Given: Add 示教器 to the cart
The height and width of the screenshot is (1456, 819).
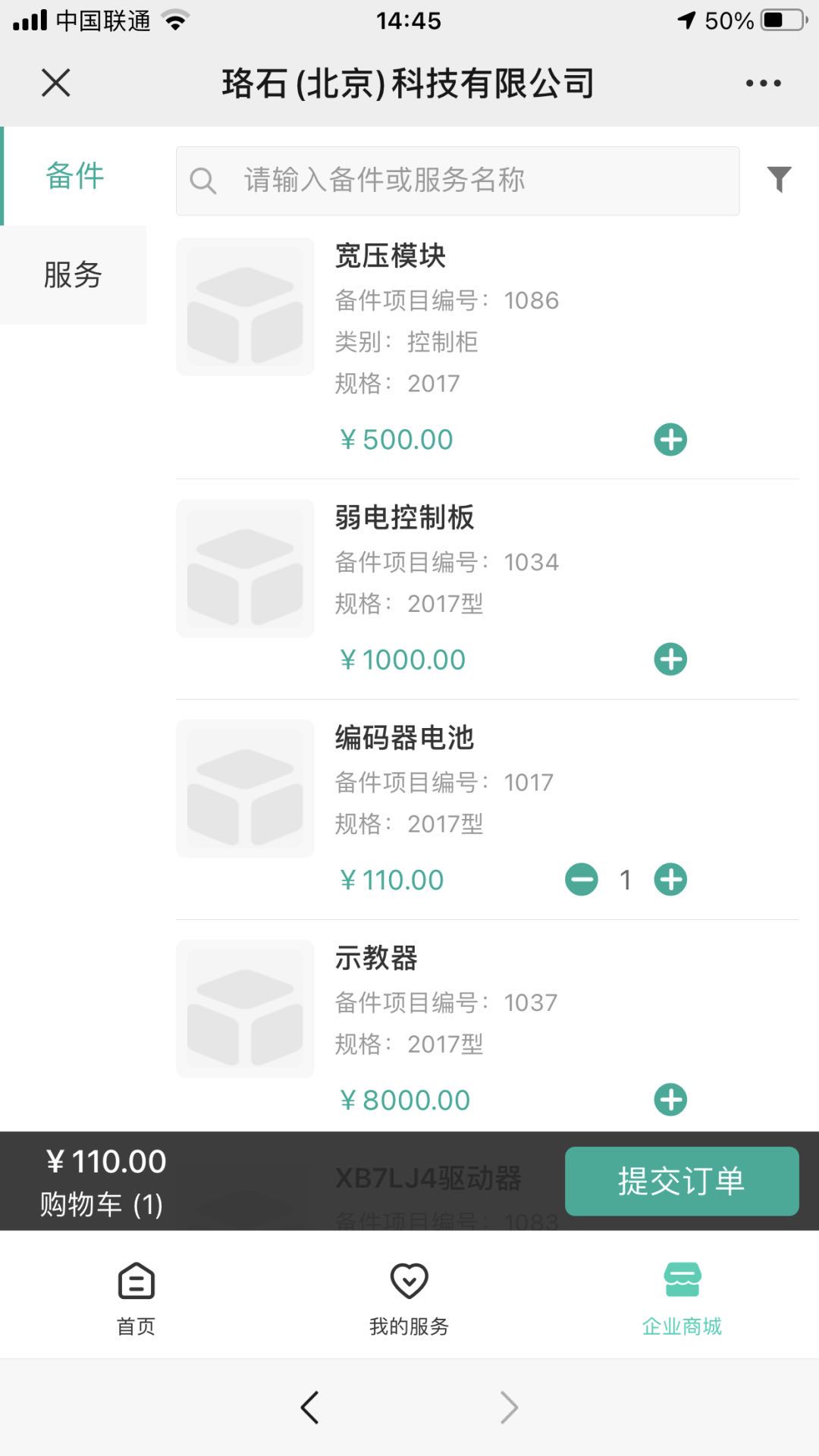Looking at the screenshot, I should [x=670, y=1100].
